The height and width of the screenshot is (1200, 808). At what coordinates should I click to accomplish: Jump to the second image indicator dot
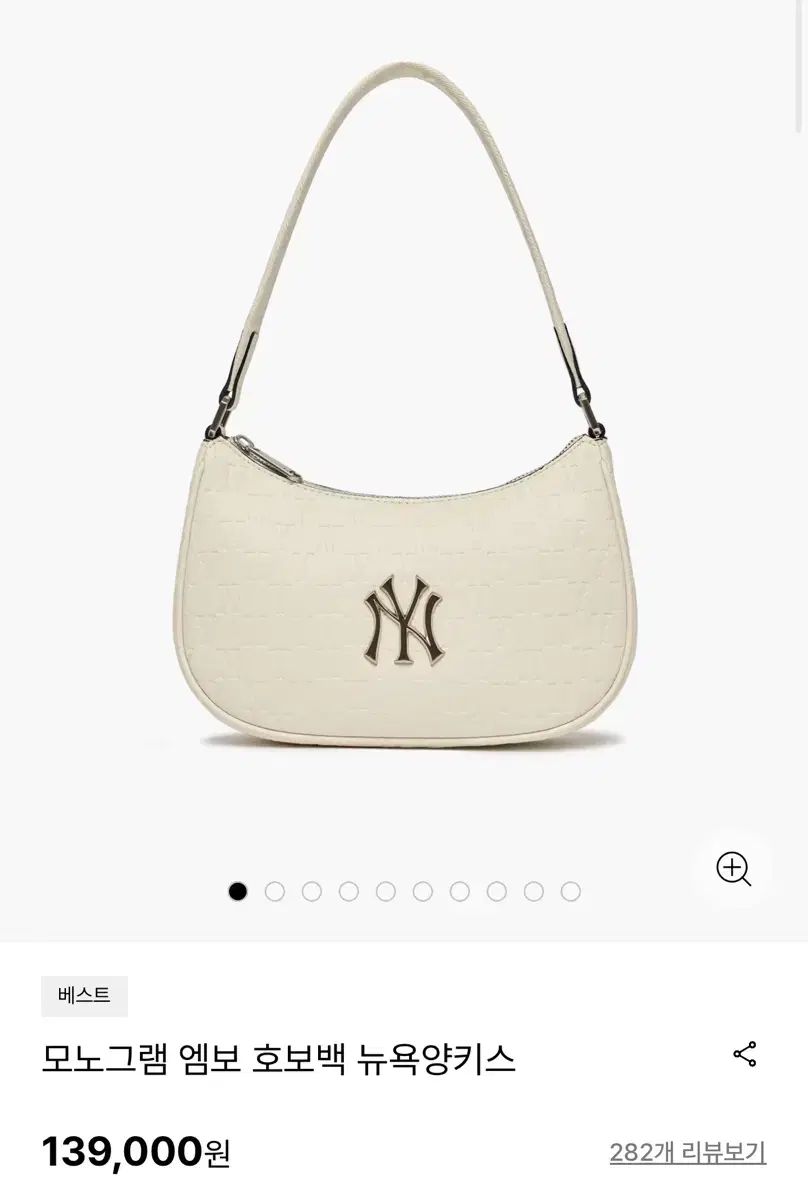tap(274, 891)
